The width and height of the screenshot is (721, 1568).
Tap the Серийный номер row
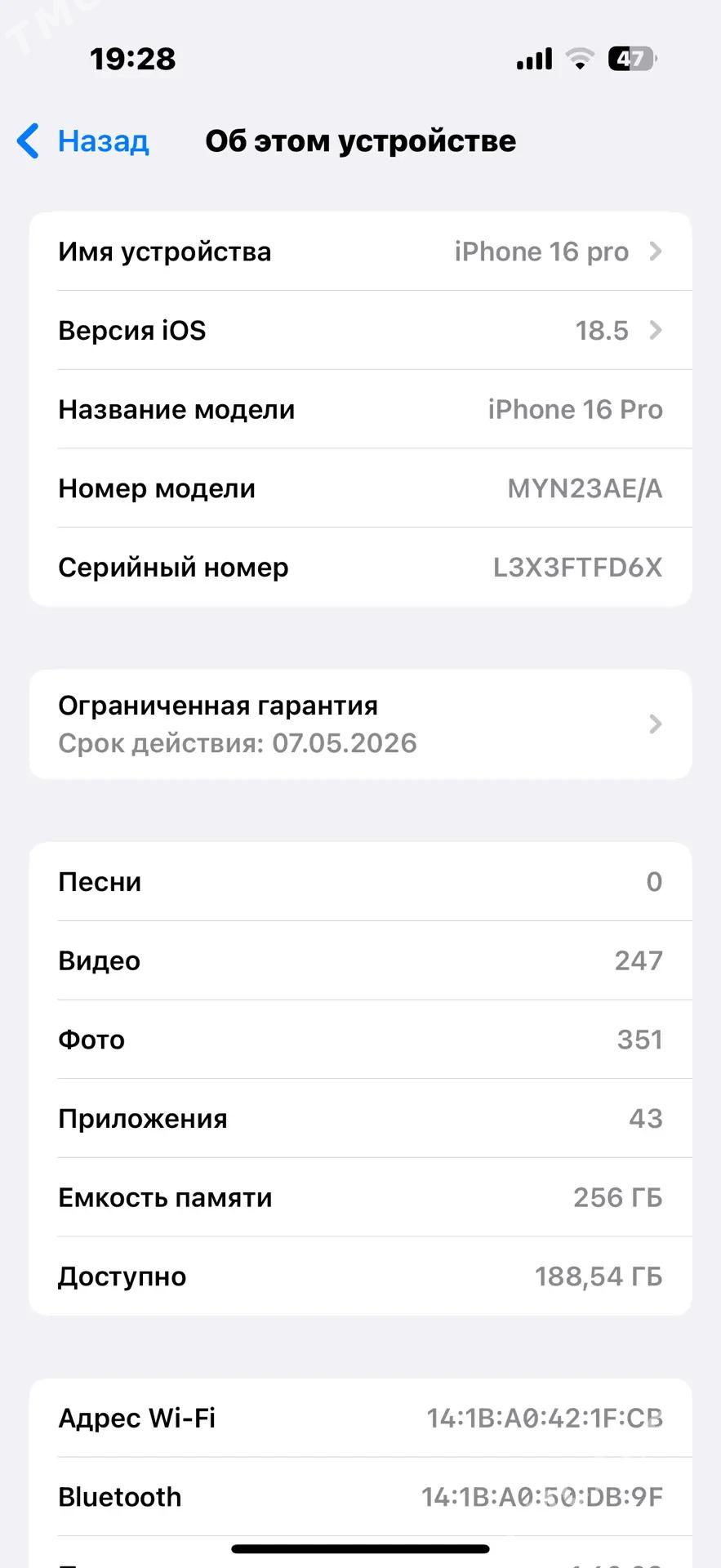coord(360,568)
